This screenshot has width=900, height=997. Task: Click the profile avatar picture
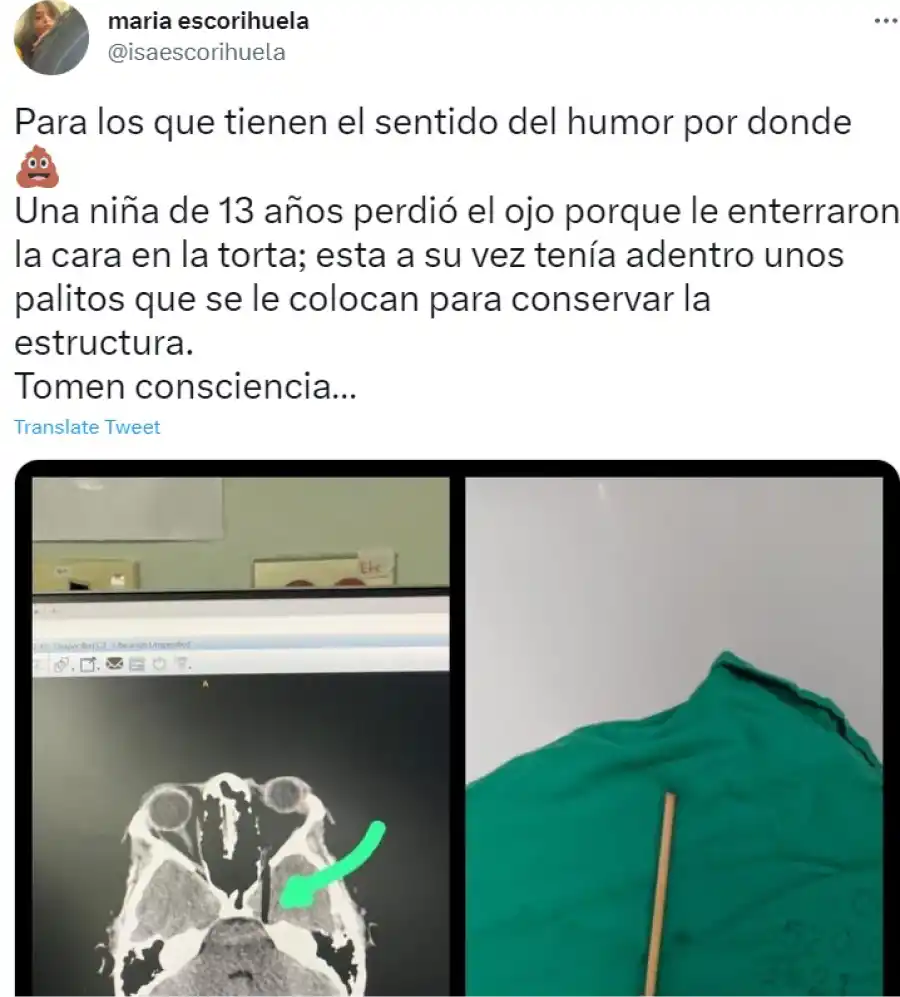click(x=50, y=35)
